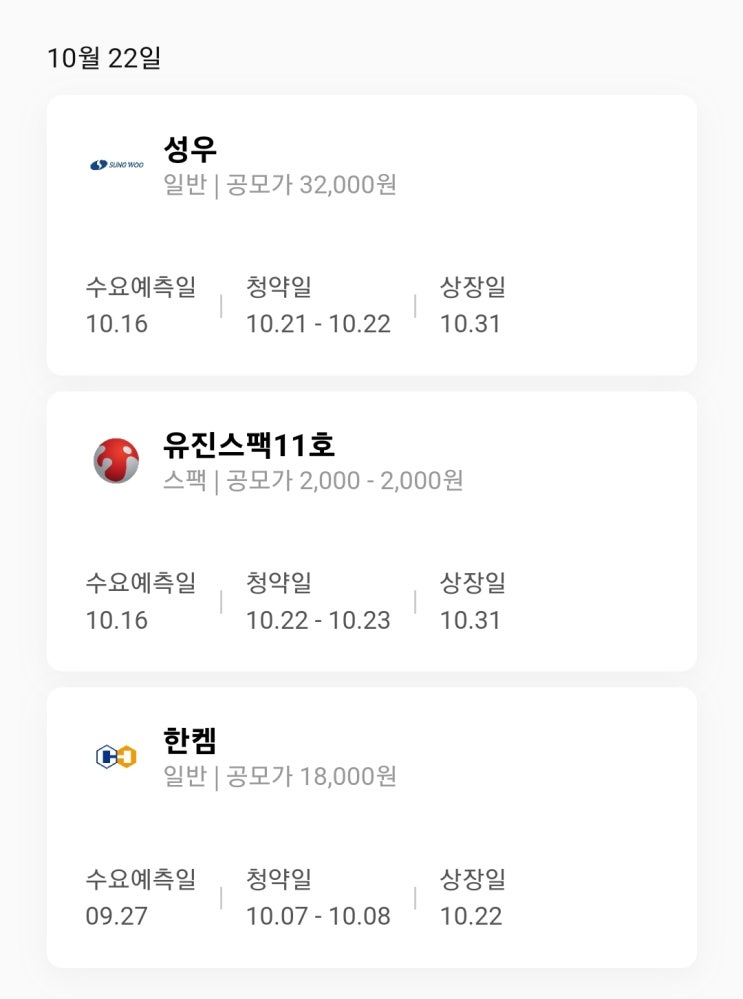Open the 성우 IPO card
This screenshot has height=999, width=743.
pos(371,236)
